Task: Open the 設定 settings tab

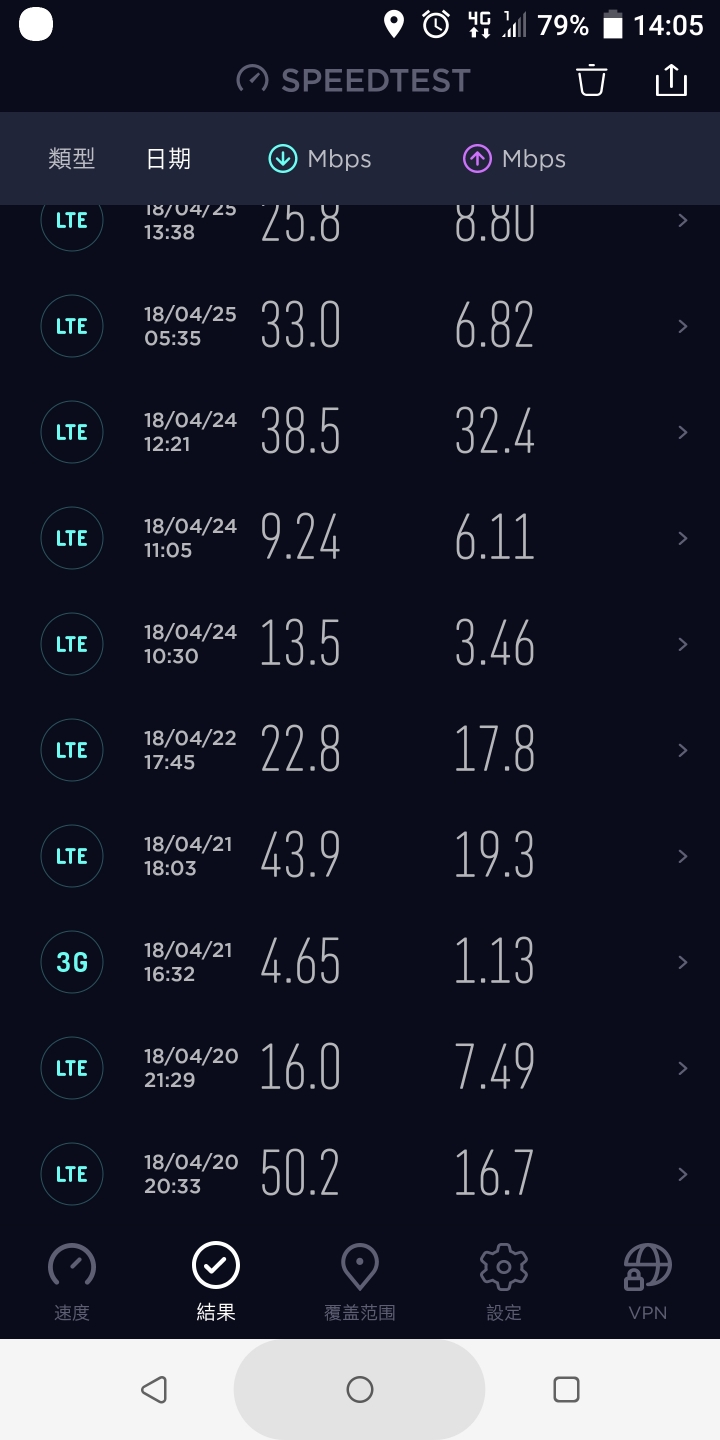Action: pyautogui.click(x=504, y=1283)
